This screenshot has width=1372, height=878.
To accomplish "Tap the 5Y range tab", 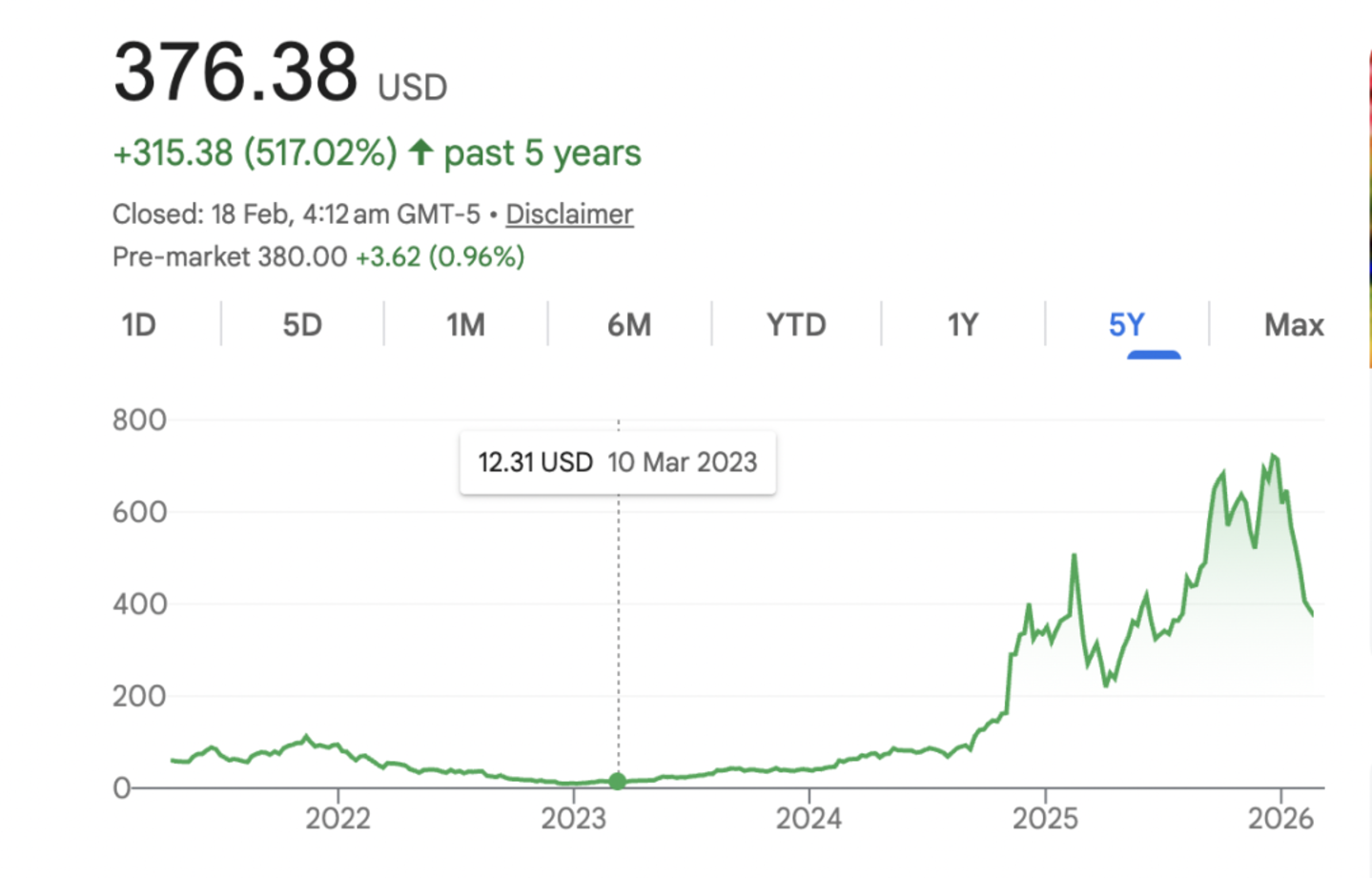I will 1126,325.
